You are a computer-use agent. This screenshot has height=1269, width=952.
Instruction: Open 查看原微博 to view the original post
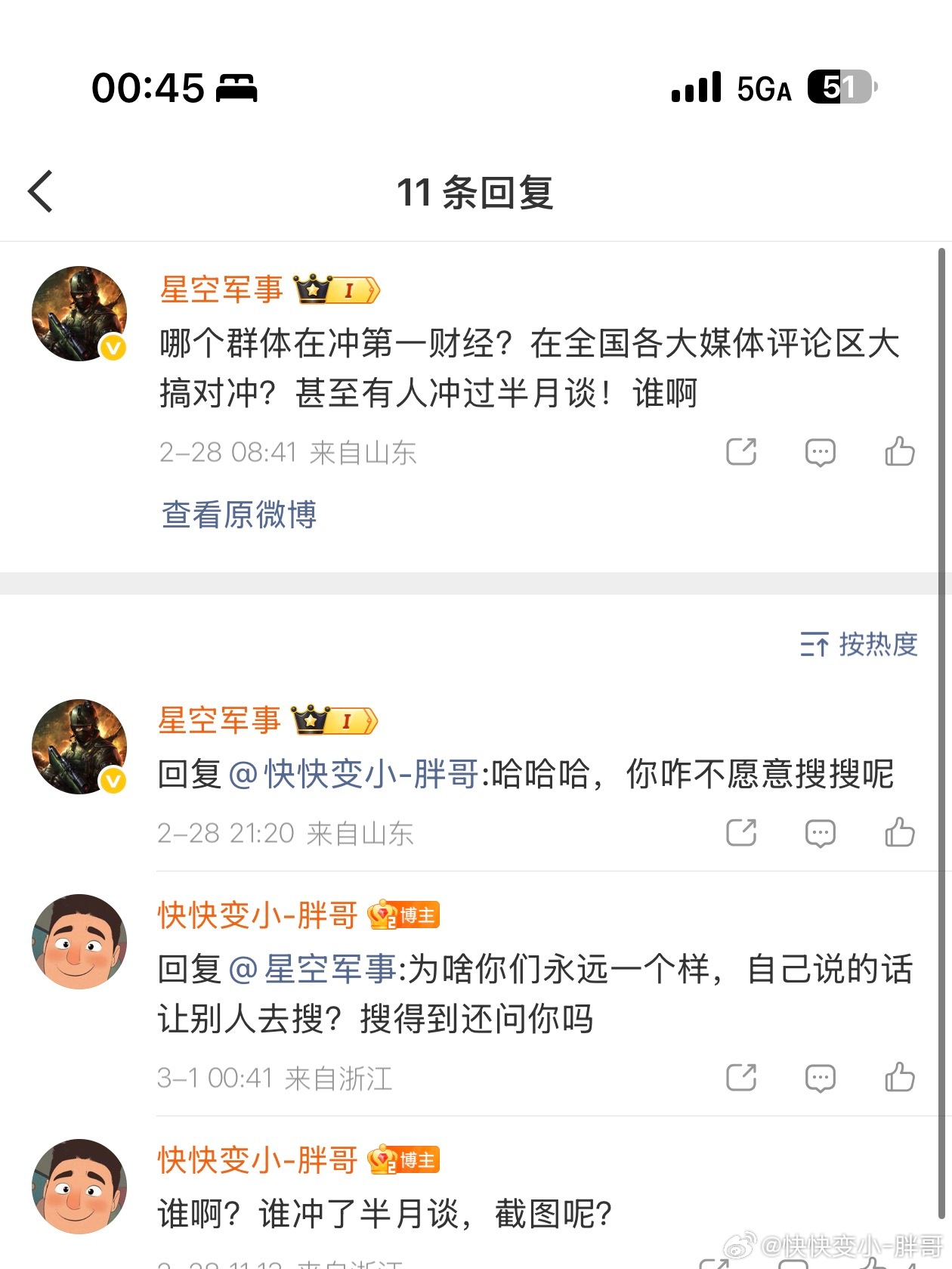[239, 515]
